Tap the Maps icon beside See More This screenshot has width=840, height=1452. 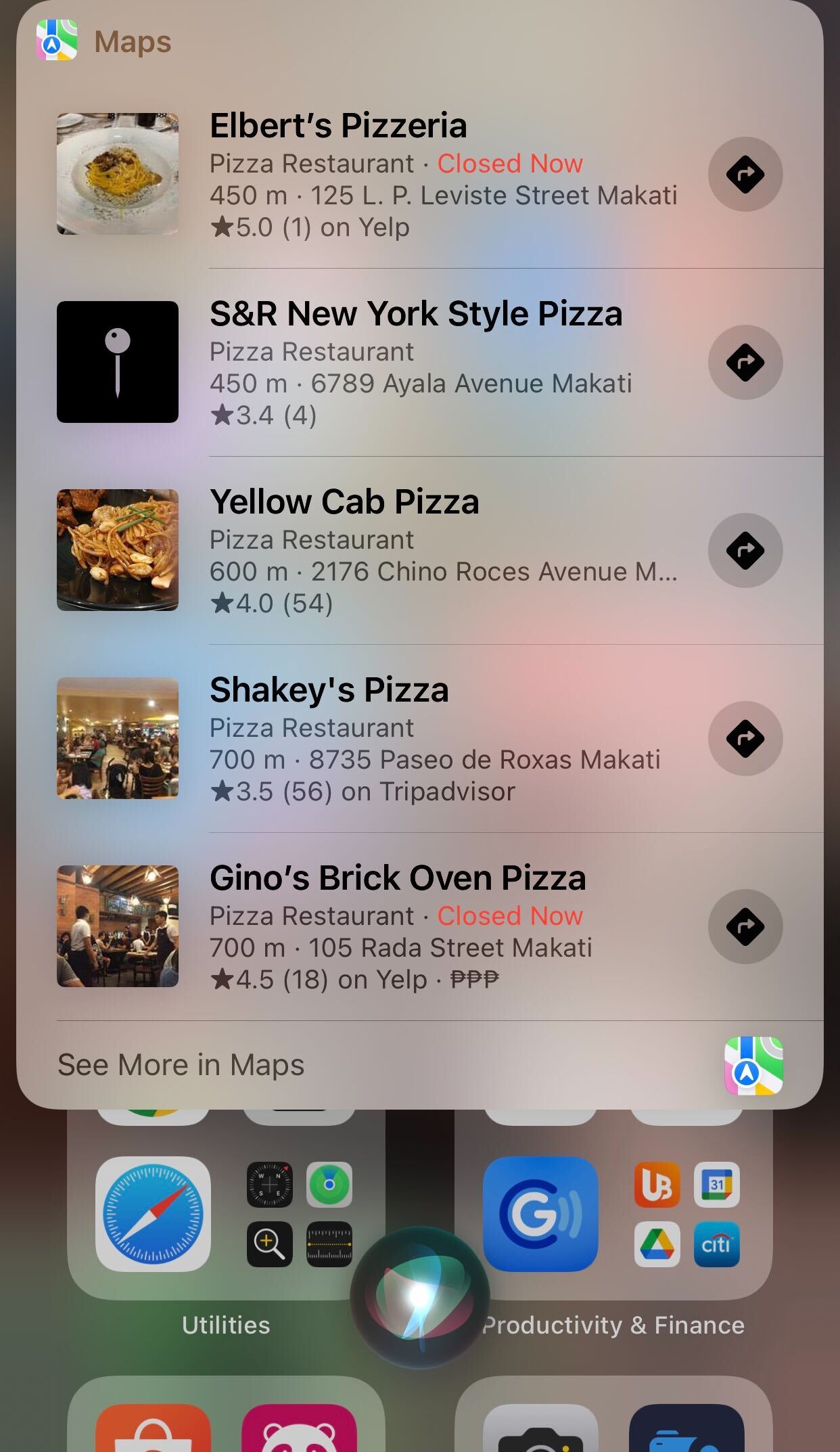click(x=753, y=1064)
